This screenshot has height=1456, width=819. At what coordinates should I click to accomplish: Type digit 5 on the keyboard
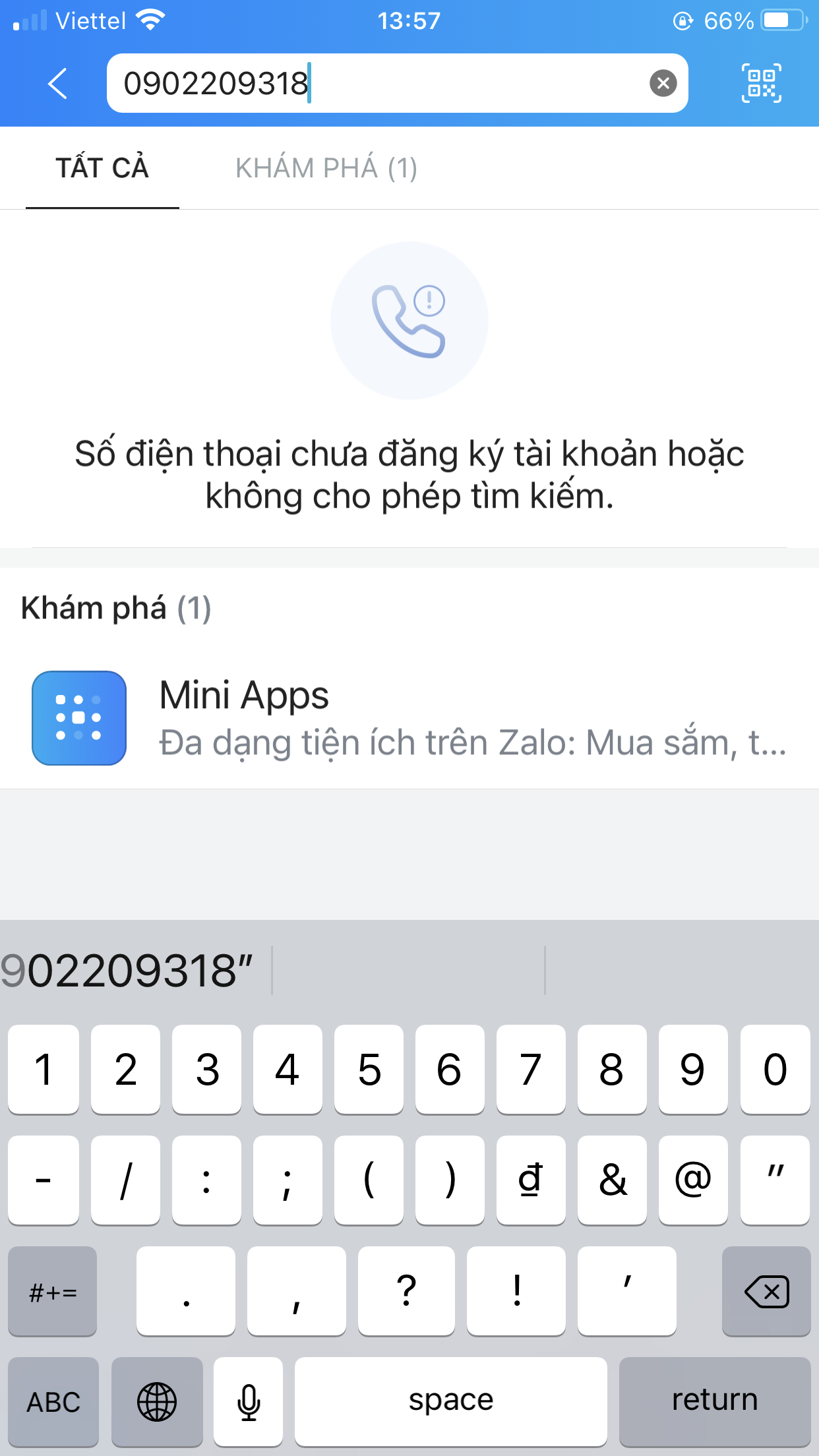pos(369,1070)
